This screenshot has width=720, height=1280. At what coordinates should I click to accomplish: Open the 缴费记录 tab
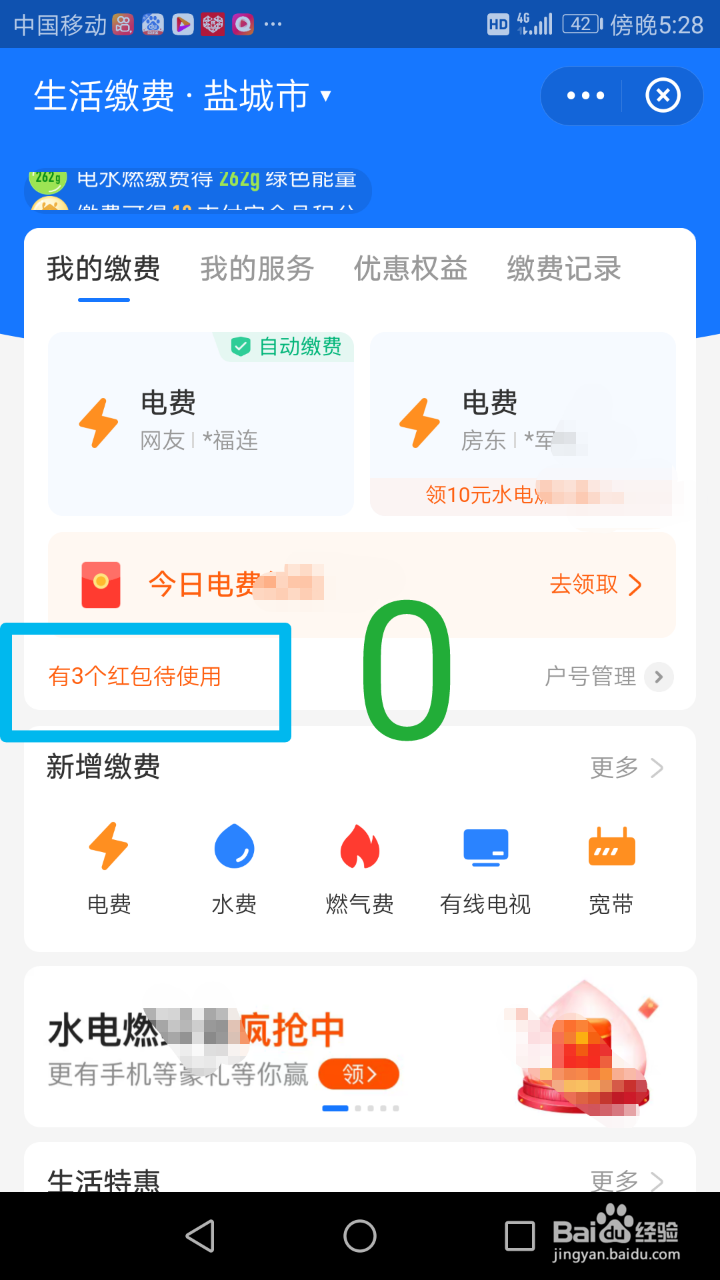pos(563,269)
